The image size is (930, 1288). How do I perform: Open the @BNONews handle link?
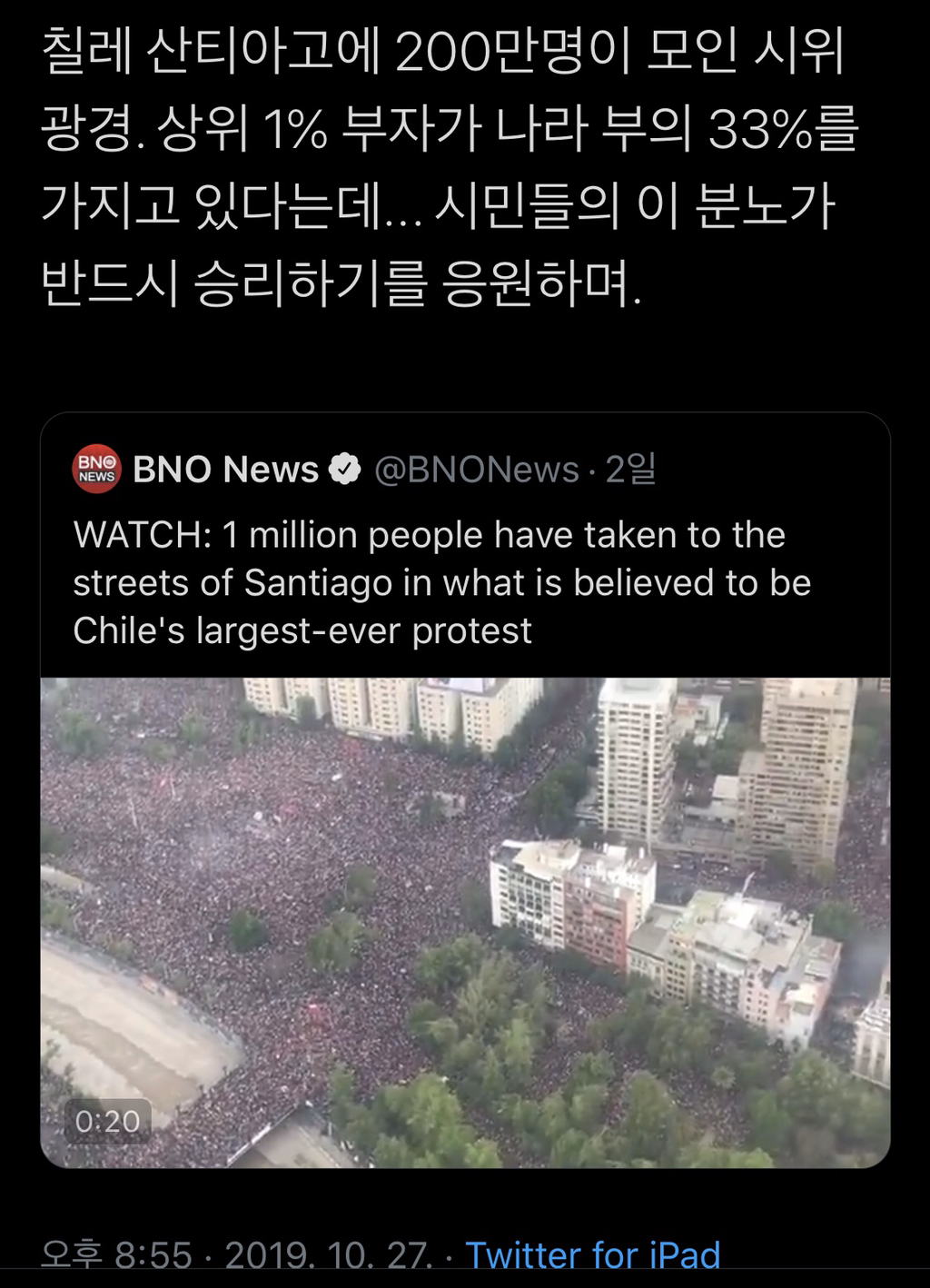[x=480, y=469]
